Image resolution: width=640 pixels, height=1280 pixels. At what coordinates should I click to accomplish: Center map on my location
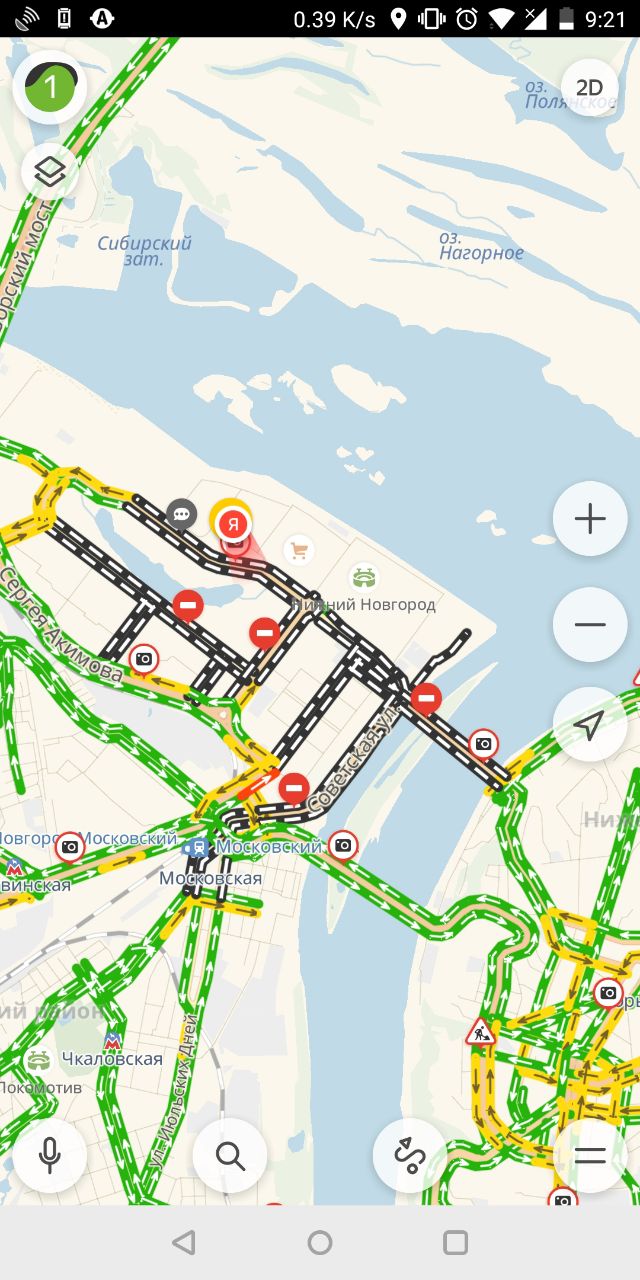590,725
